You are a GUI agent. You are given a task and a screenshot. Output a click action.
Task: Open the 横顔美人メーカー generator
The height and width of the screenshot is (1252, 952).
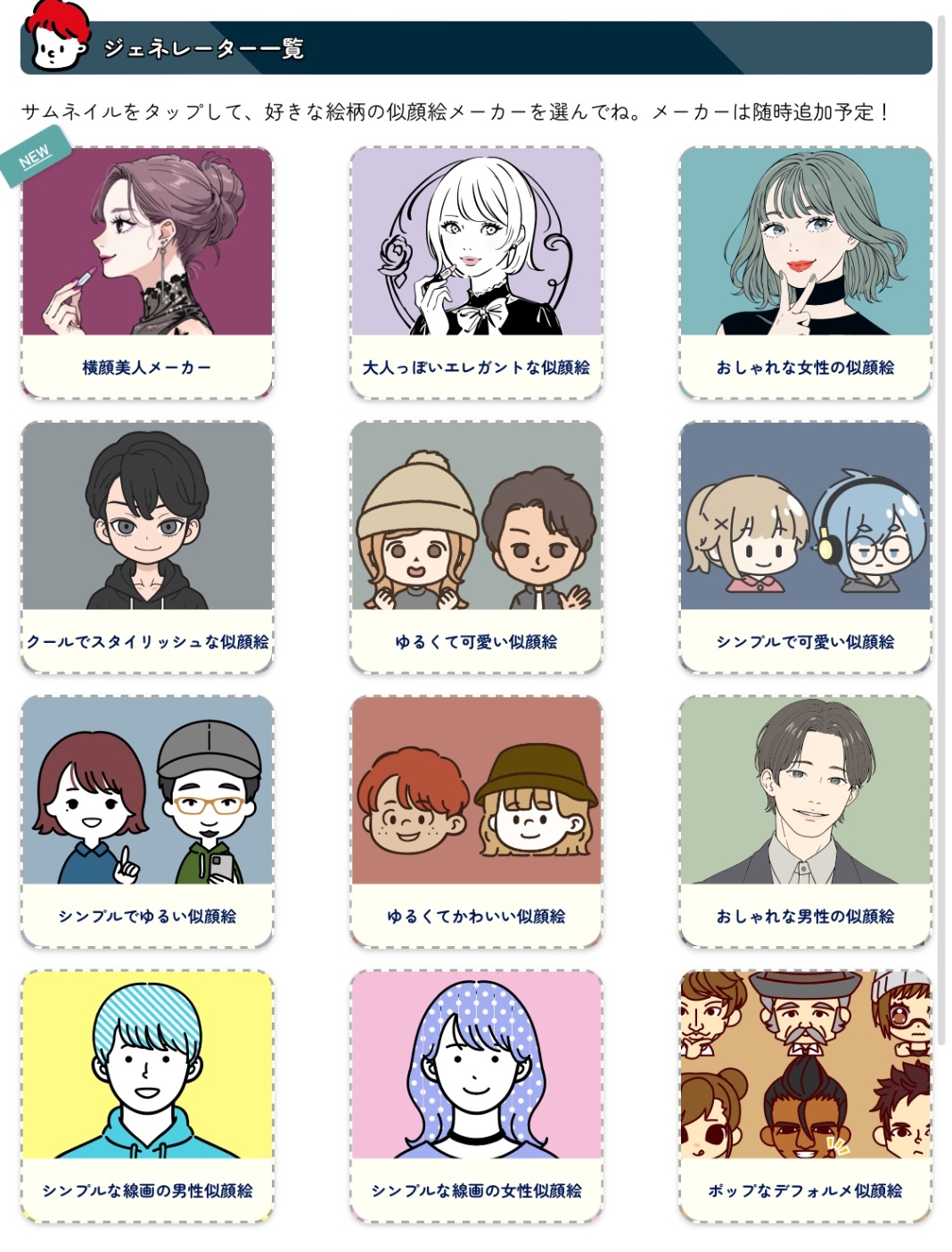pos(147,273)
